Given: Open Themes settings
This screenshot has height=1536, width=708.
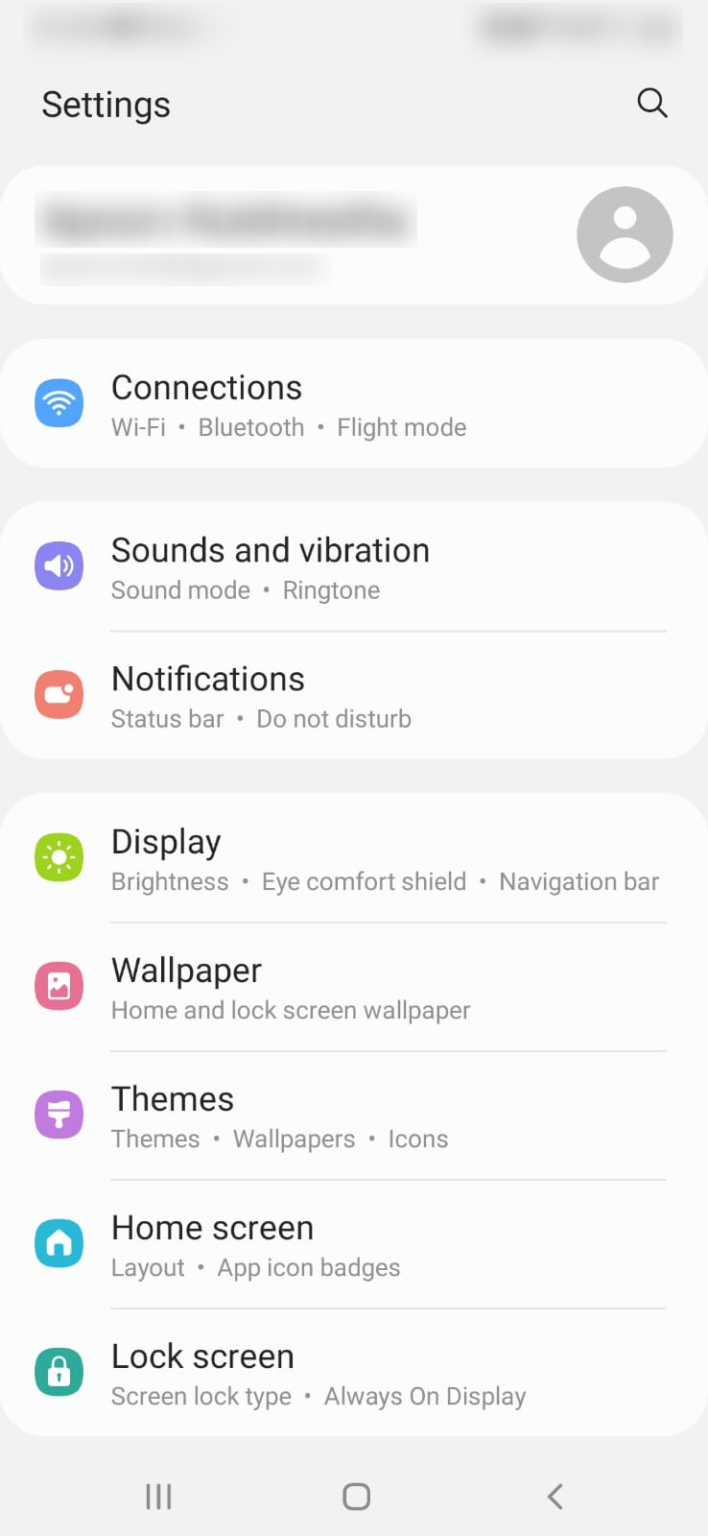Looking at the screenshot, I should click(x=354, y=1115).
